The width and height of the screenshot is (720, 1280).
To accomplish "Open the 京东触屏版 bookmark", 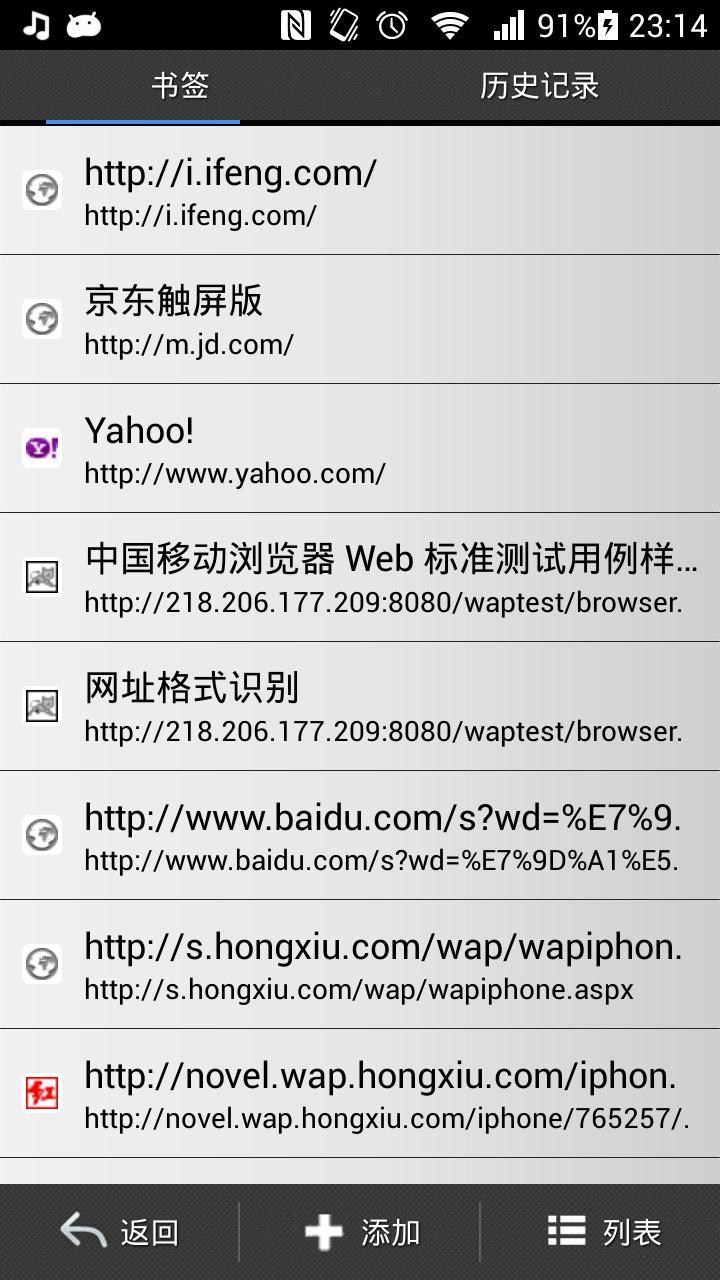I will (360, 319).
